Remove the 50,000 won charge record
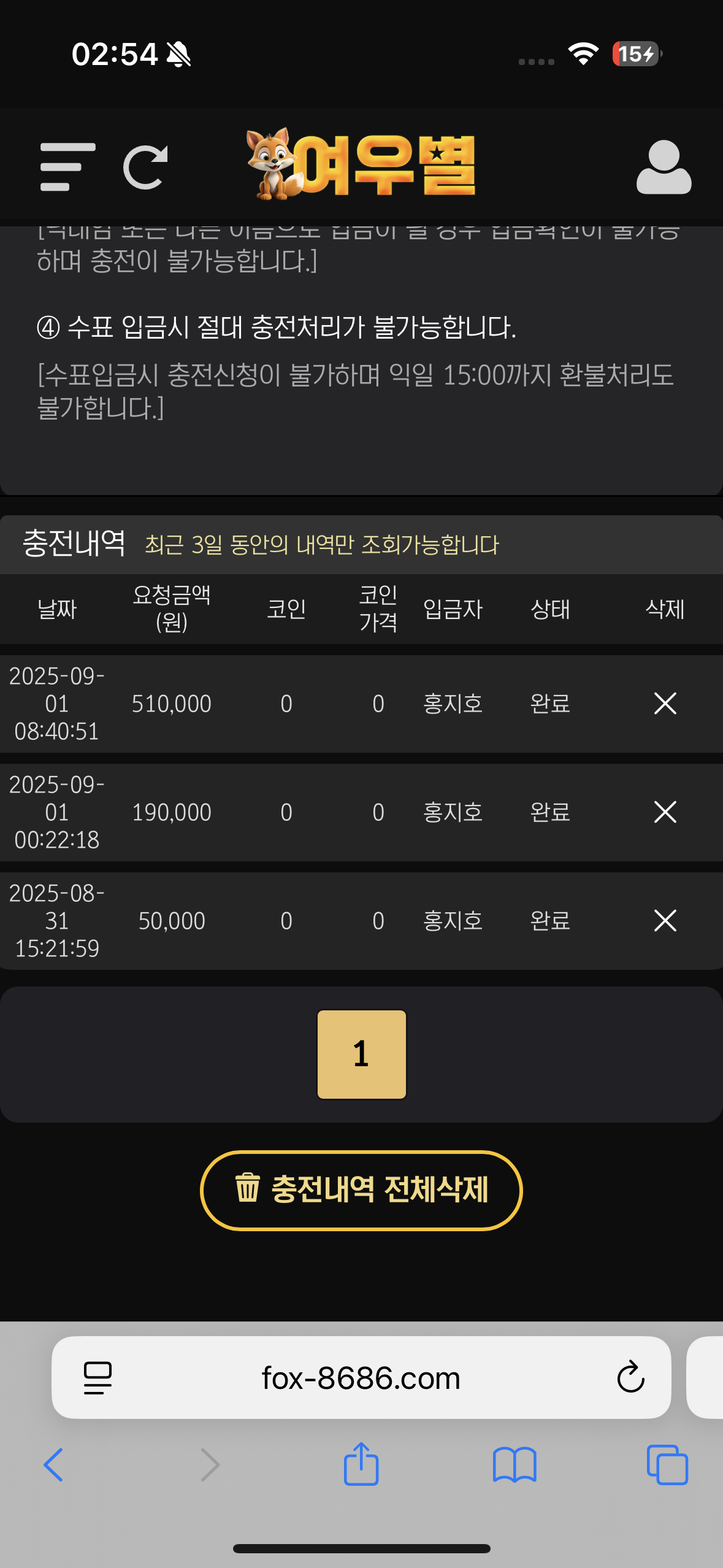The height and width of the screenshot is (1568, 723). pos(665,921)
